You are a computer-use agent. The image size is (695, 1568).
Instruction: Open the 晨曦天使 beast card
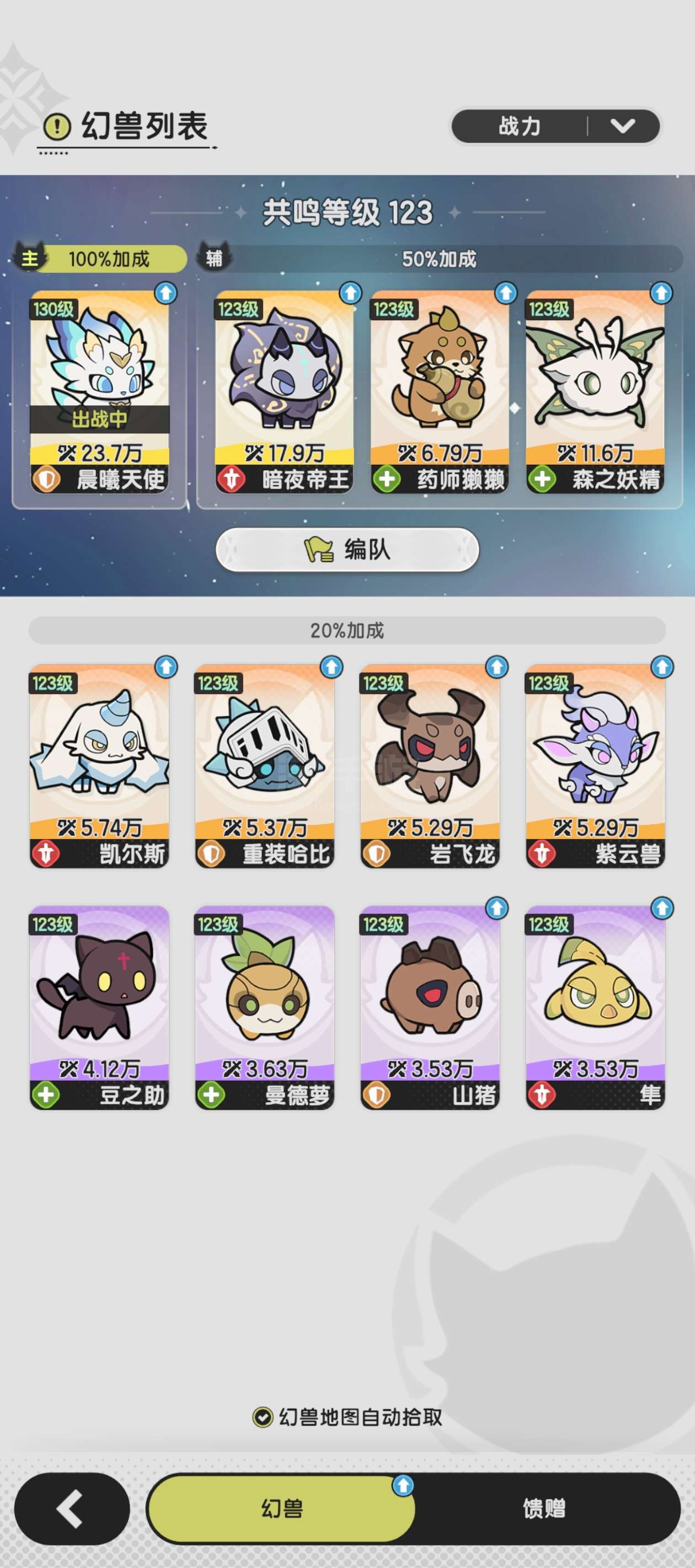99,391
